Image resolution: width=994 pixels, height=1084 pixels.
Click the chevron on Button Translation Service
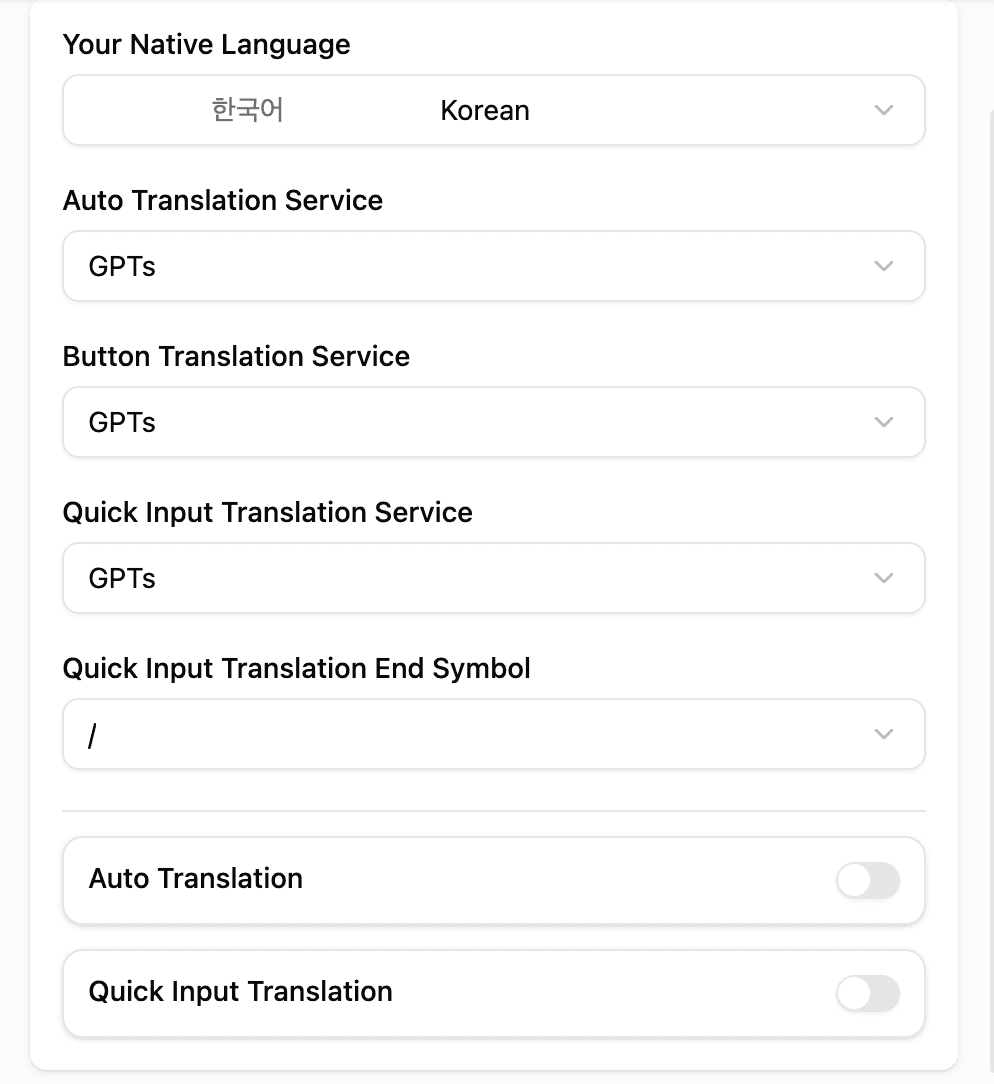tap(883, 422)
